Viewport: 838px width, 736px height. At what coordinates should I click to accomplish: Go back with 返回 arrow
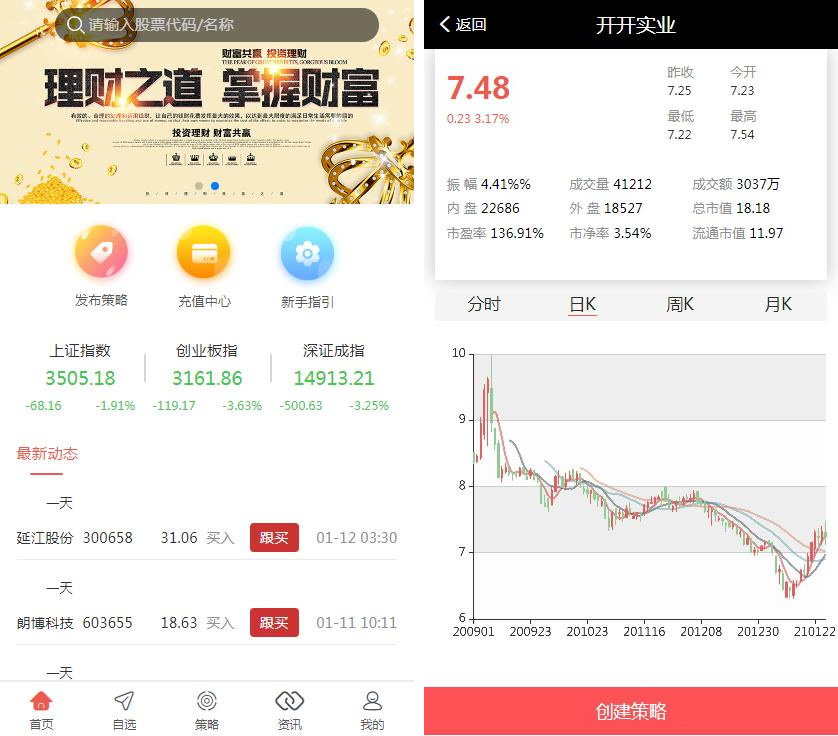(x=464, y=25)
